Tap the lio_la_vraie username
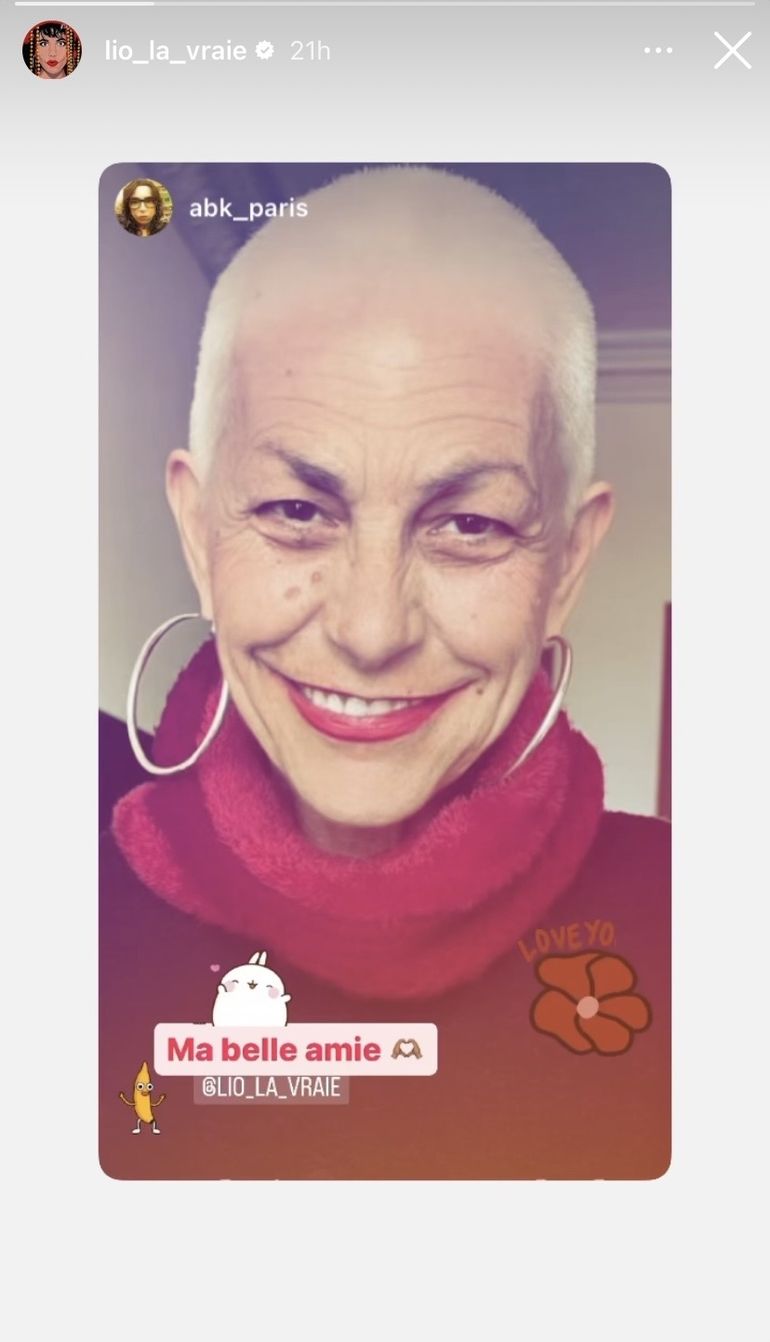This screenshot has height=1342, width=770. (x=175, y=50)
